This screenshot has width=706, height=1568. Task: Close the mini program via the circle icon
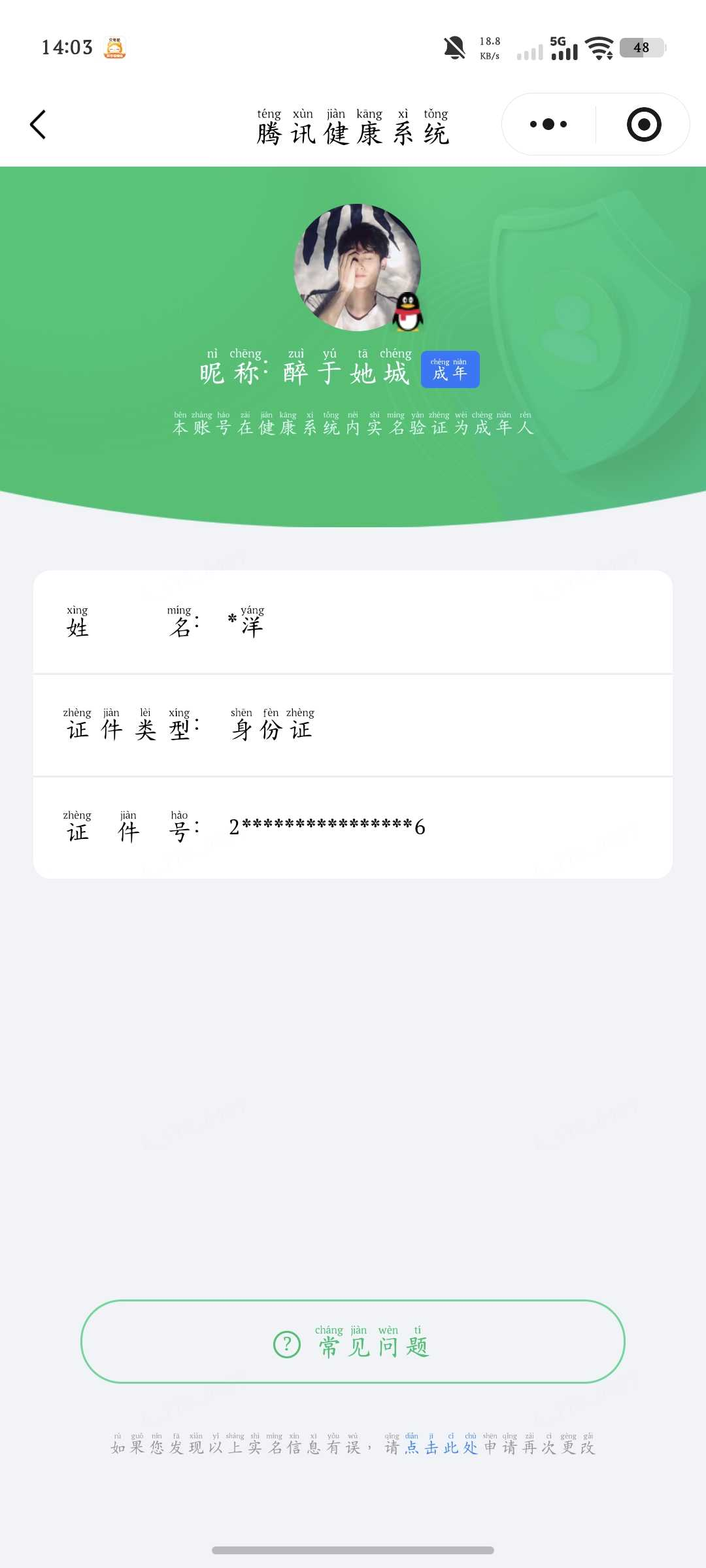point(644,124)
